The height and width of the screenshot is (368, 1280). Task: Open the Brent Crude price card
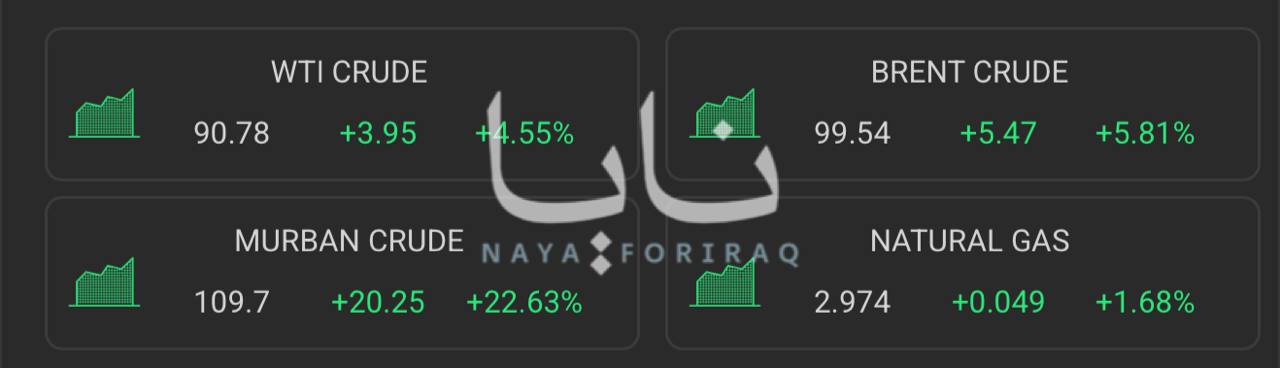pyautogui.click(x=962, y=104)
